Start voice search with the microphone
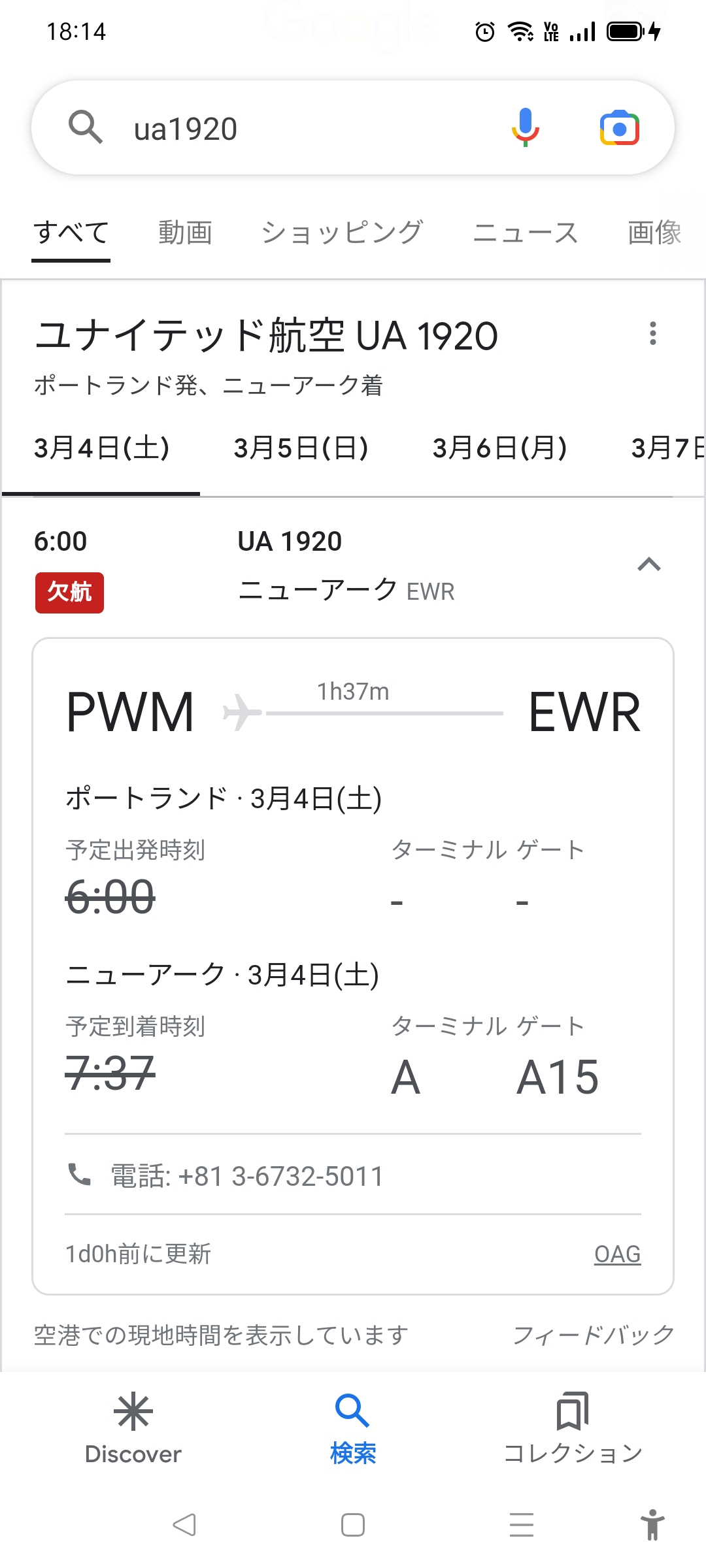 (525, 127)
